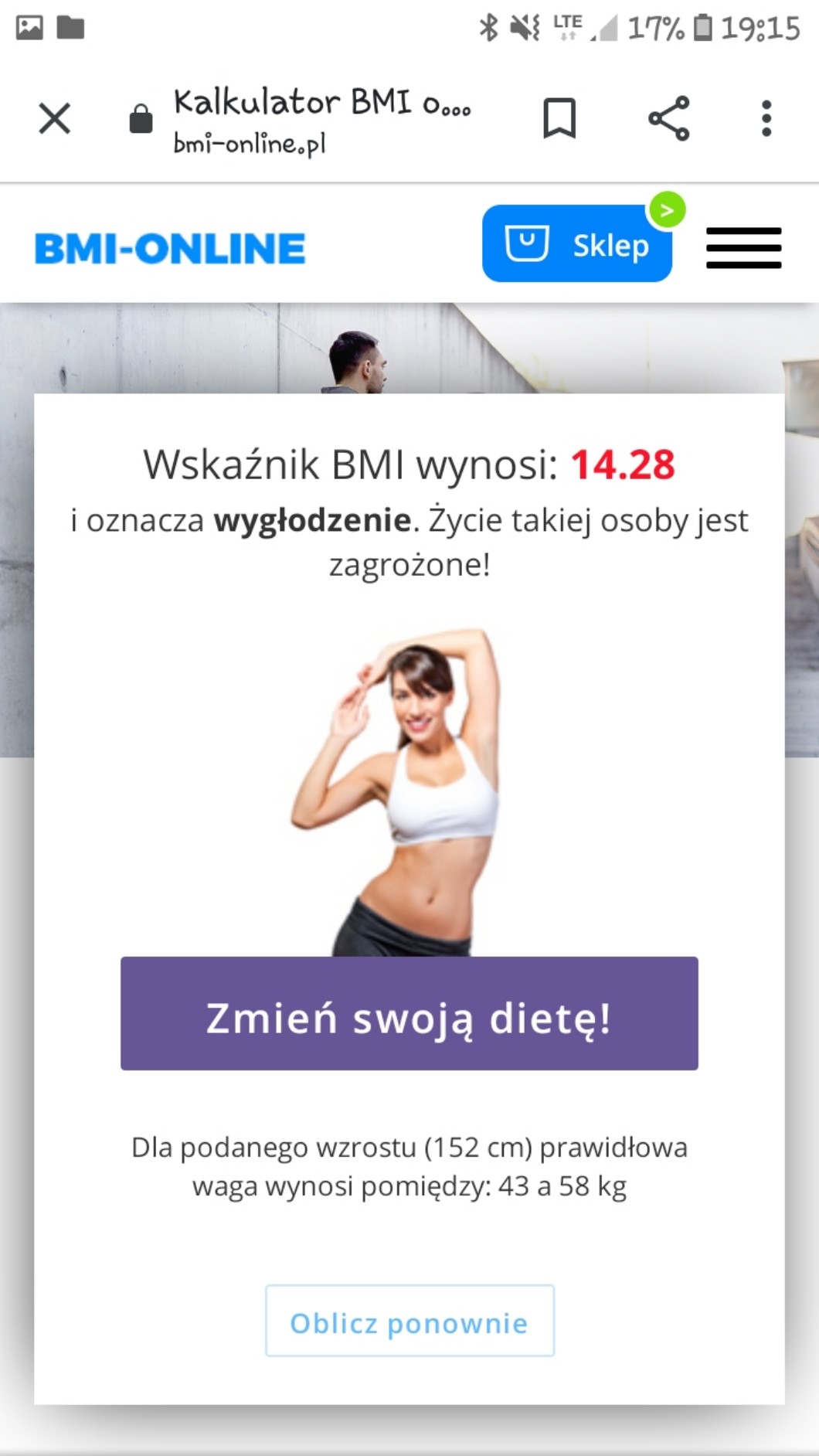
Task: Open the browser overflow menu
Action: click(766, 119)
